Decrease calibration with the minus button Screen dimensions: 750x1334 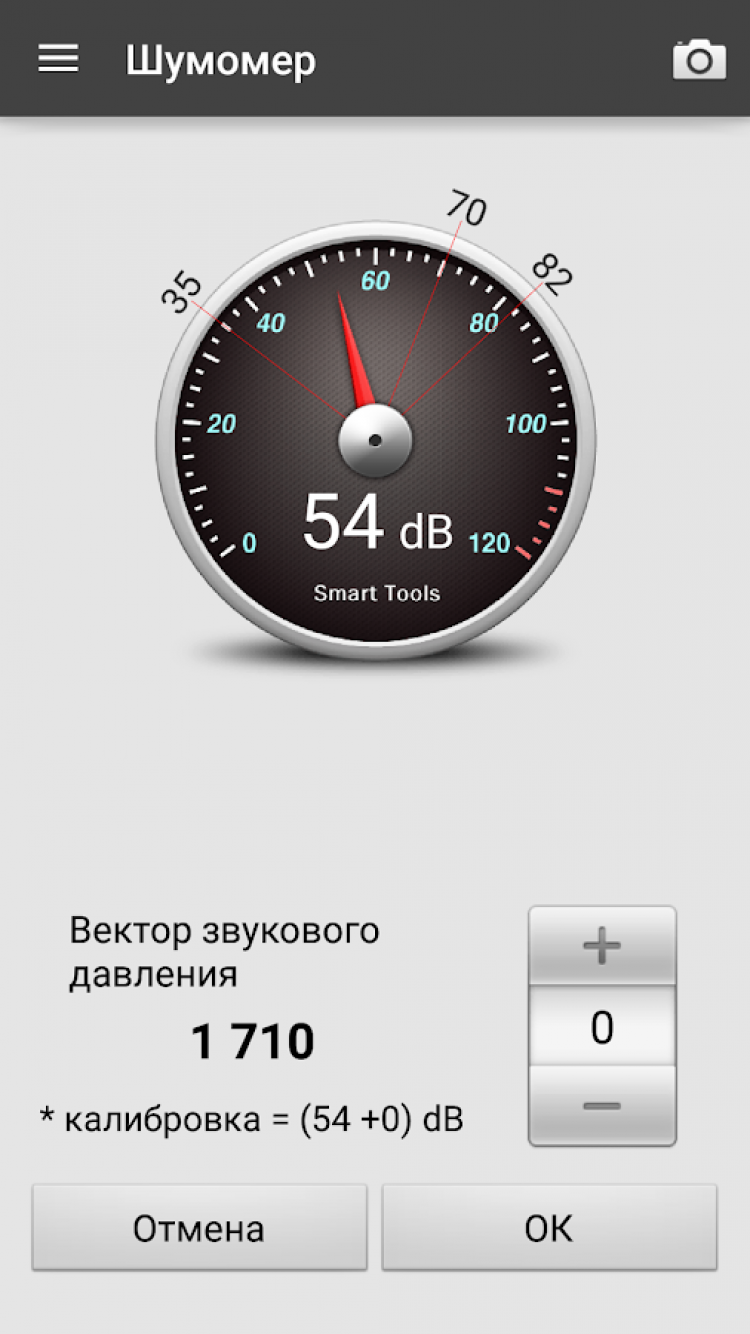click(x=602, y=1105)
